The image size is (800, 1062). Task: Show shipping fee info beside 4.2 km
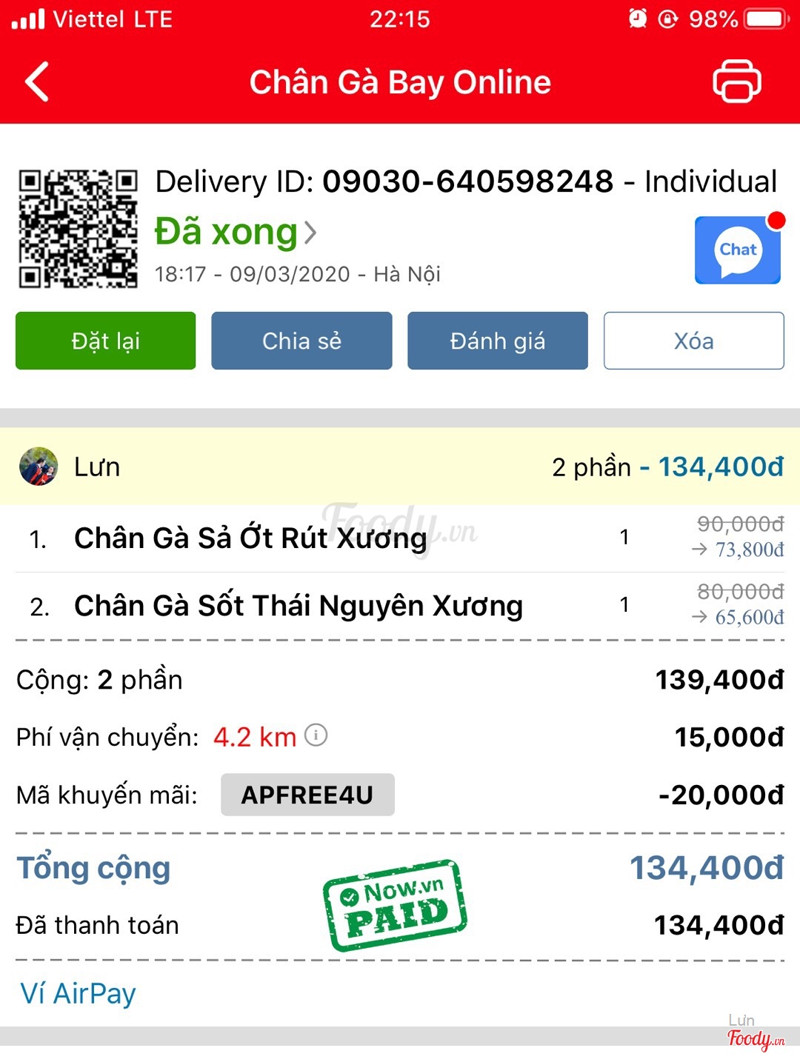316,737
